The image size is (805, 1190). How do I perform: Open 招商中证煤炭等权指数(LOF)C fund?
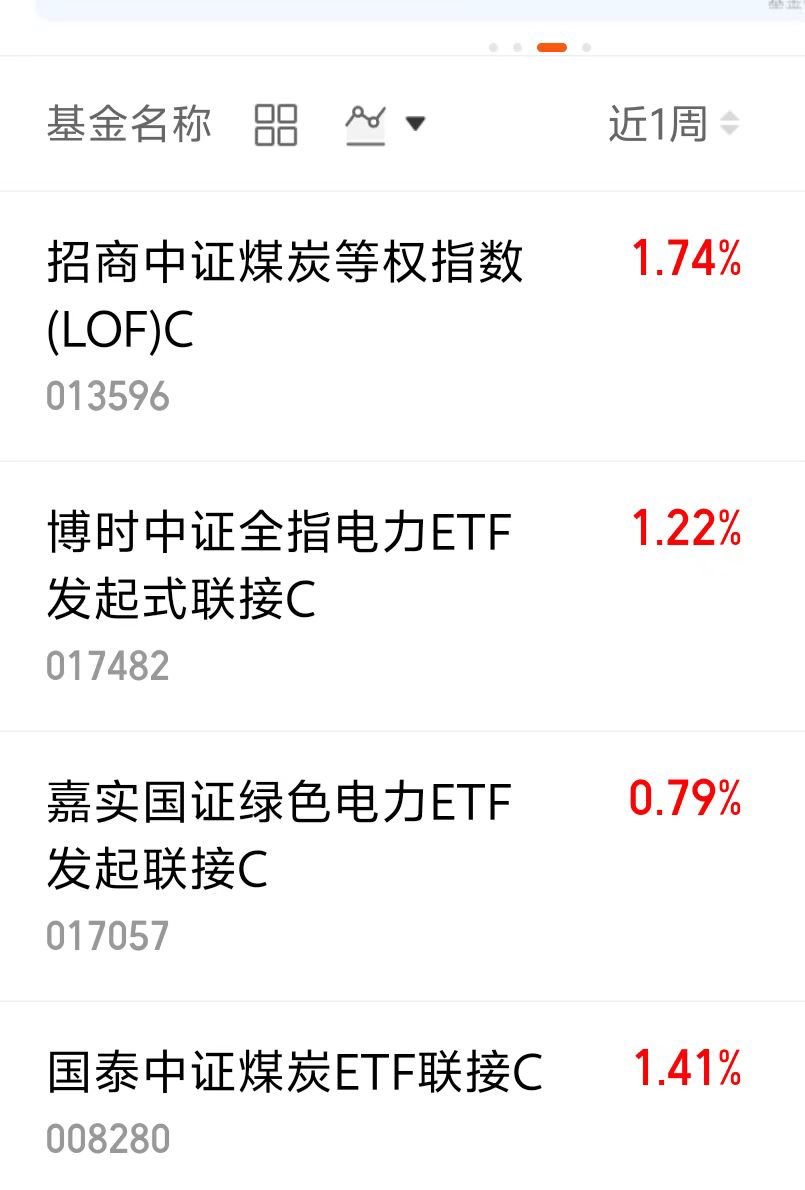pos(402,326)
